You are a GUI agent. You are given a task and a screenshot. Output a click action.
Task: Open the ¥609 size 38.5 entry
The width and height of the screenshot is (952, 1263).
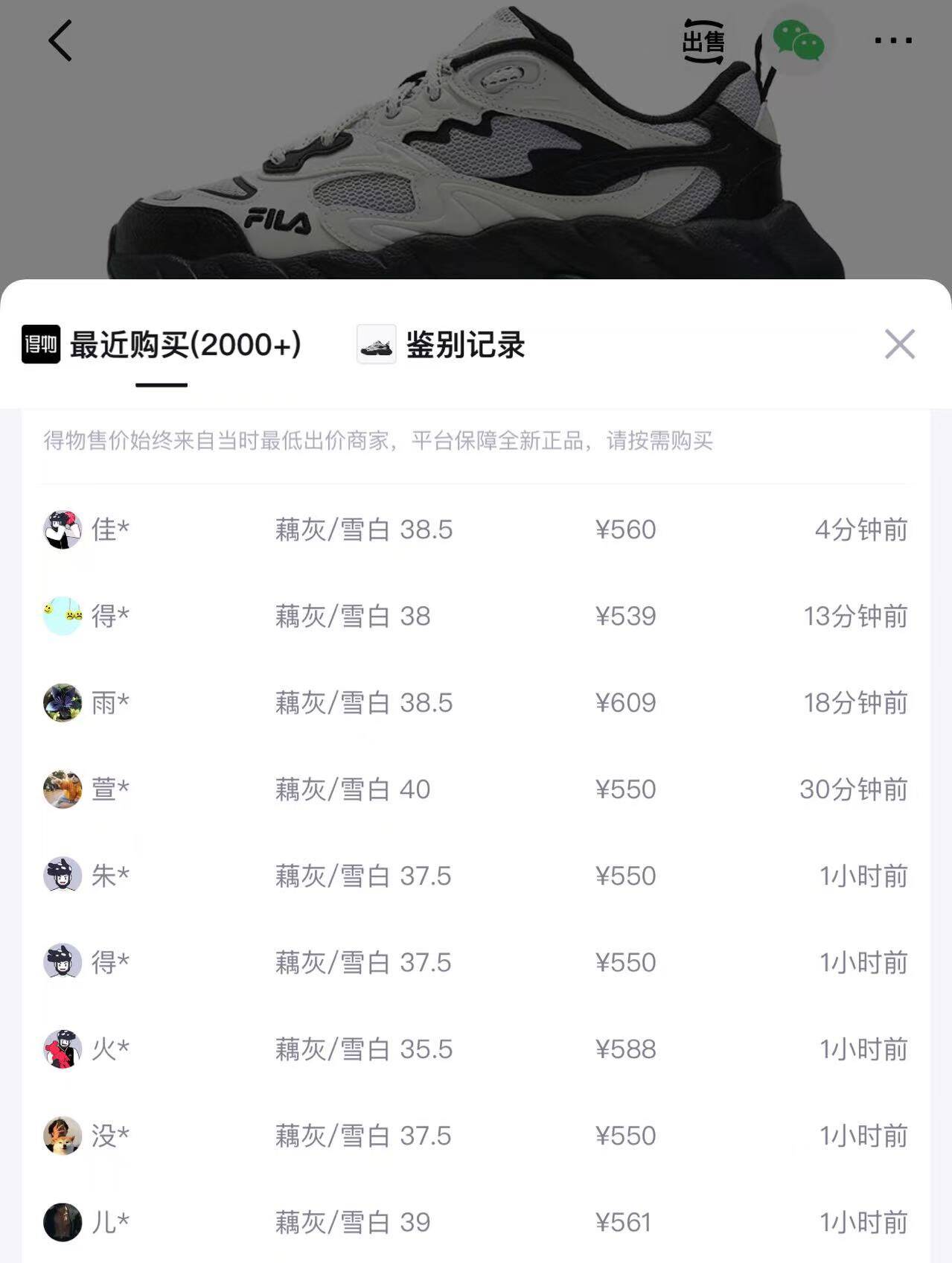(x=476, y=702)
